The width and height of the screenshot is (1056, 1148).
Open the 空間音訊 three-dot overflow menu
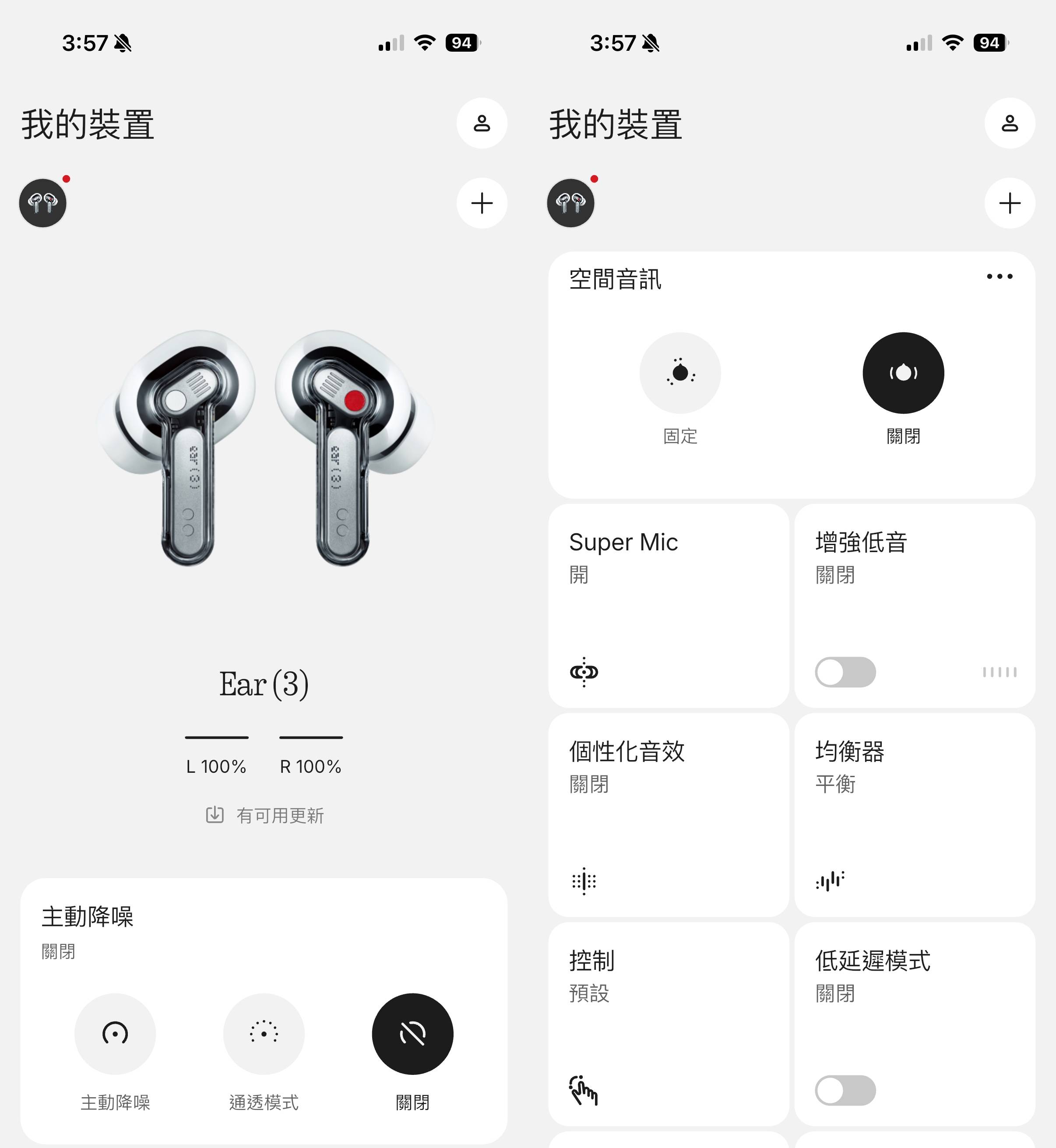[x=999, y=277]
